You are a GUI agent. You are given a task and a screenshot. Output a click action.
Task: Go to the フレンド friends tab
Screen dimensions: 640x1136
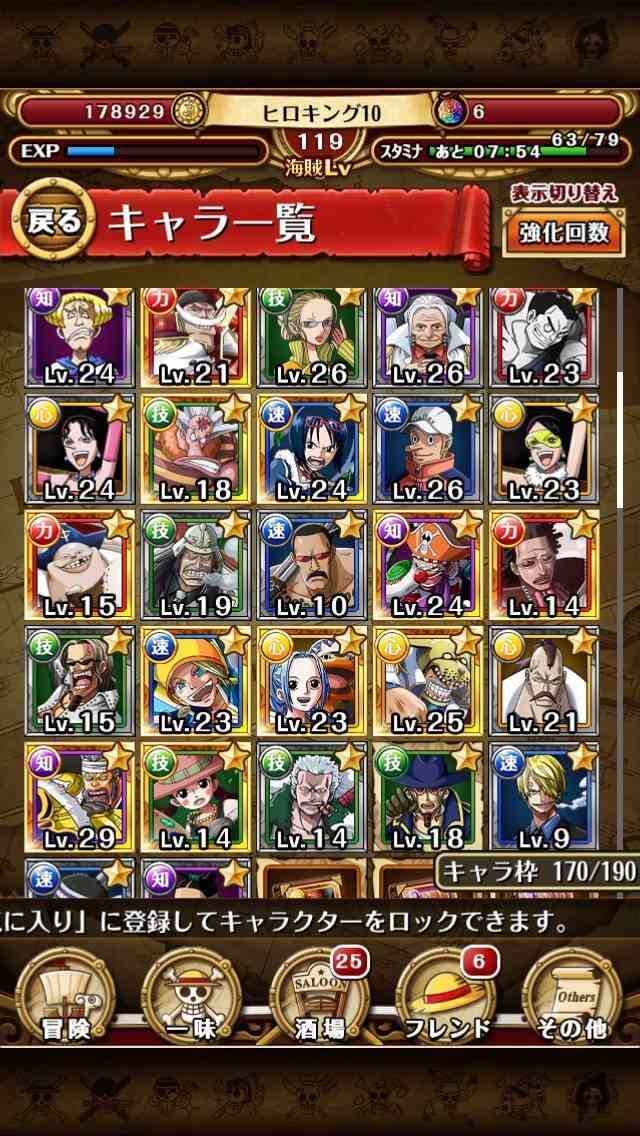pyautogui.click(x=446, y=995)
